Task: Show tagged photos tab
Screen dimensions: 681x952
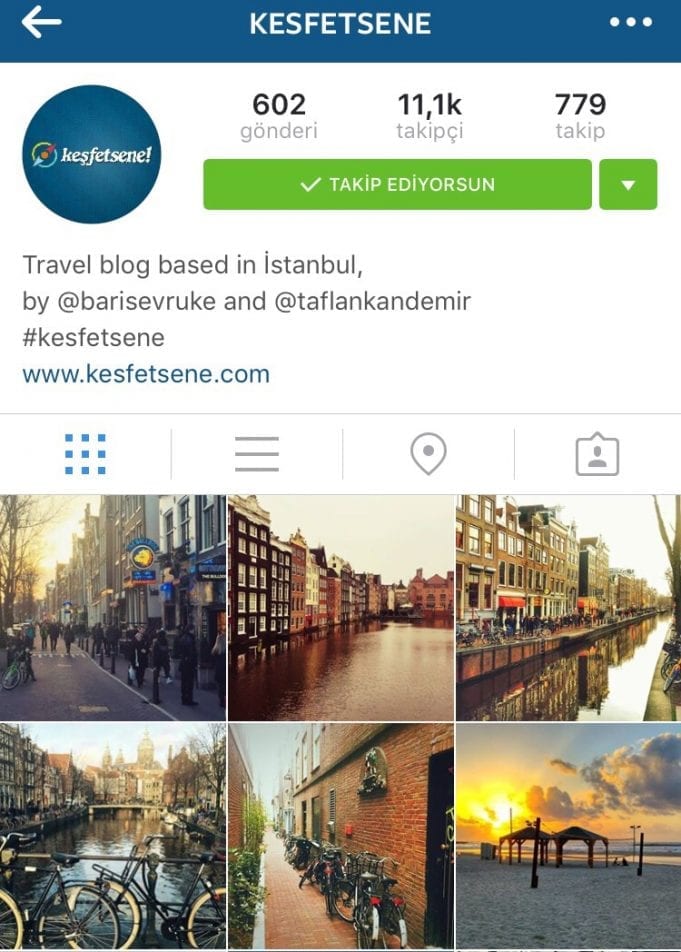Action: pos(597,454)
